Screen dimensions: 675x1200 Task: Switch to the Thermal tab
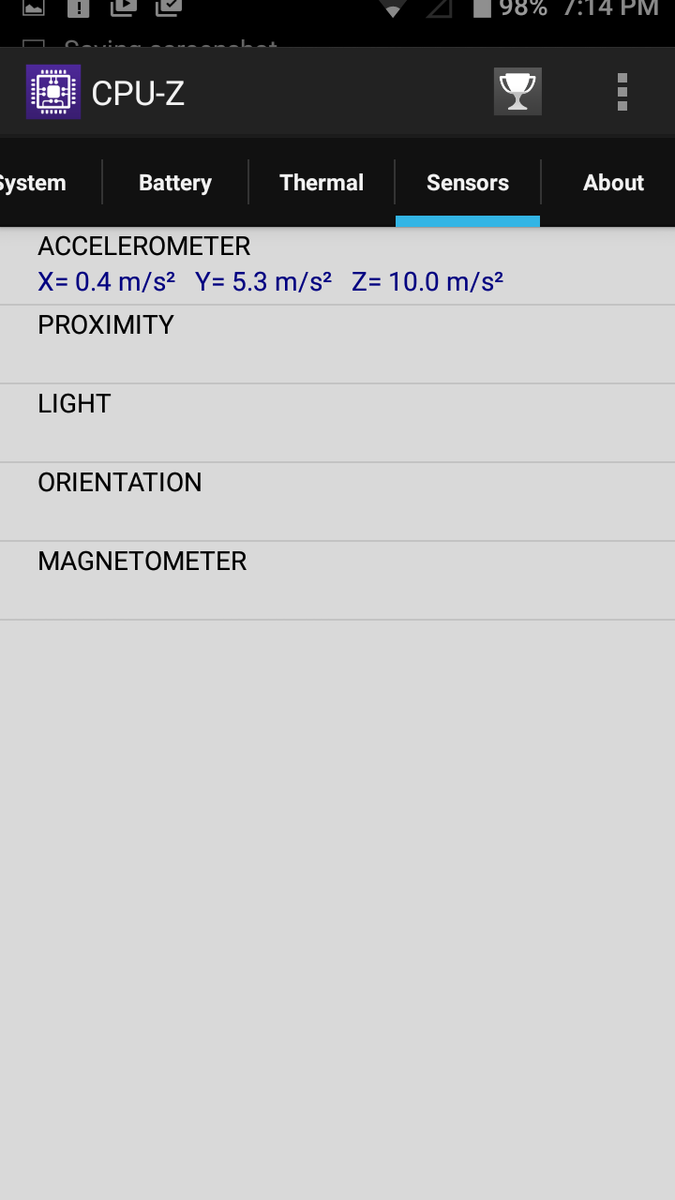[x=321, y=183]
